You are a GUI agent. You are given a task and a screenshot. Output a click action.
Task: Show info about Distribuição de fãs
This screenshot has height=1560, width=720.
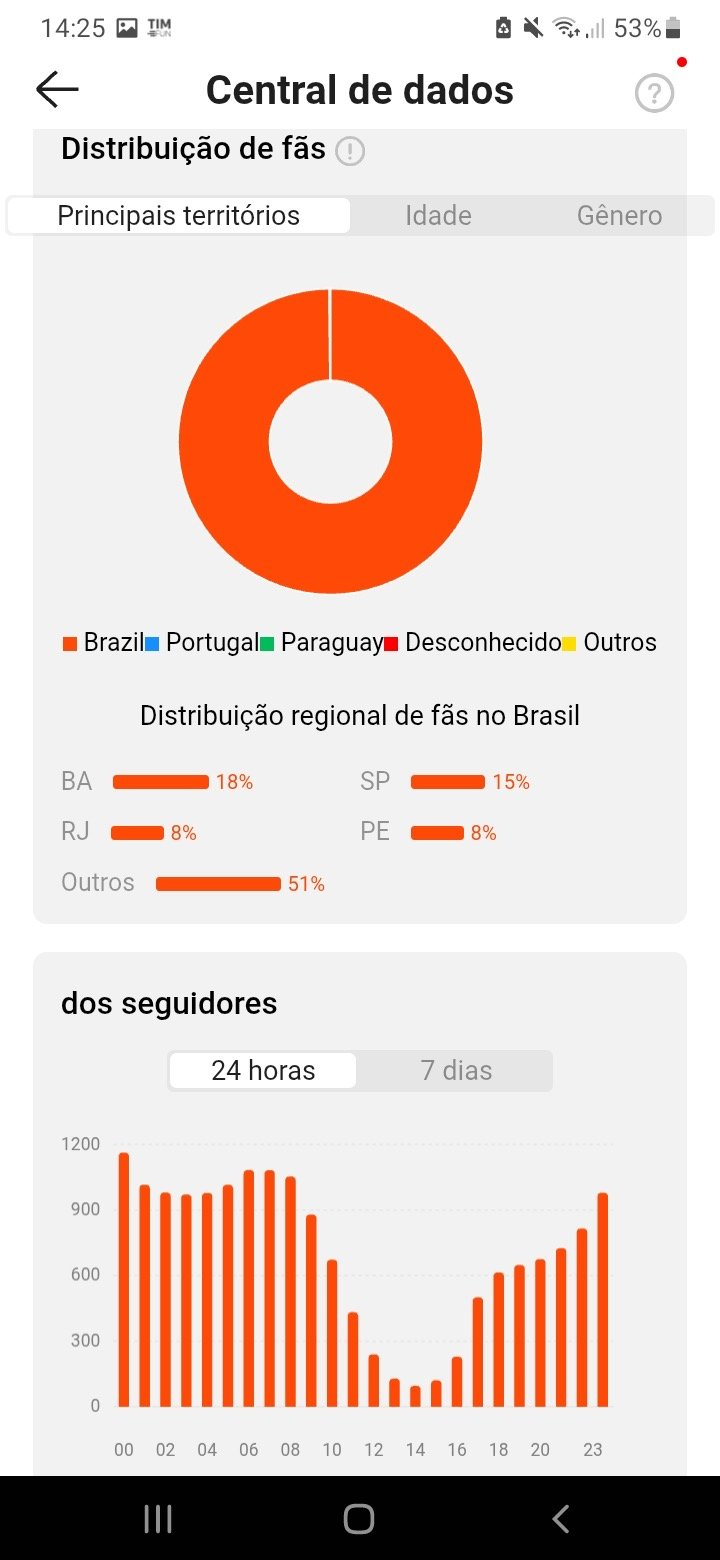pyautogui.click(x=350, y=151)
